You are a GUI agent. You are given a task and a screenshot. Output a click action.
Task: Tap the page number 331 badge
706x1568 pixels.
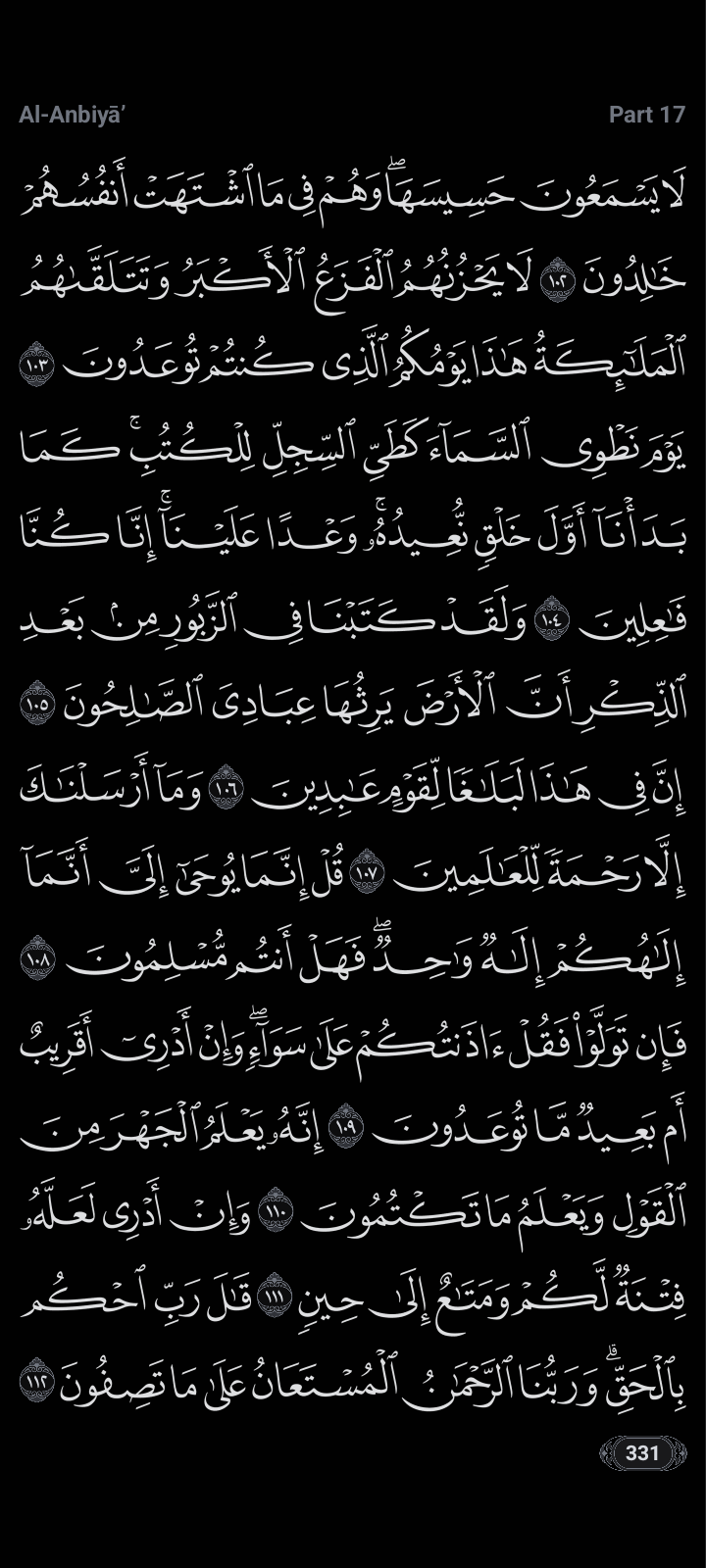[642, 1452]
